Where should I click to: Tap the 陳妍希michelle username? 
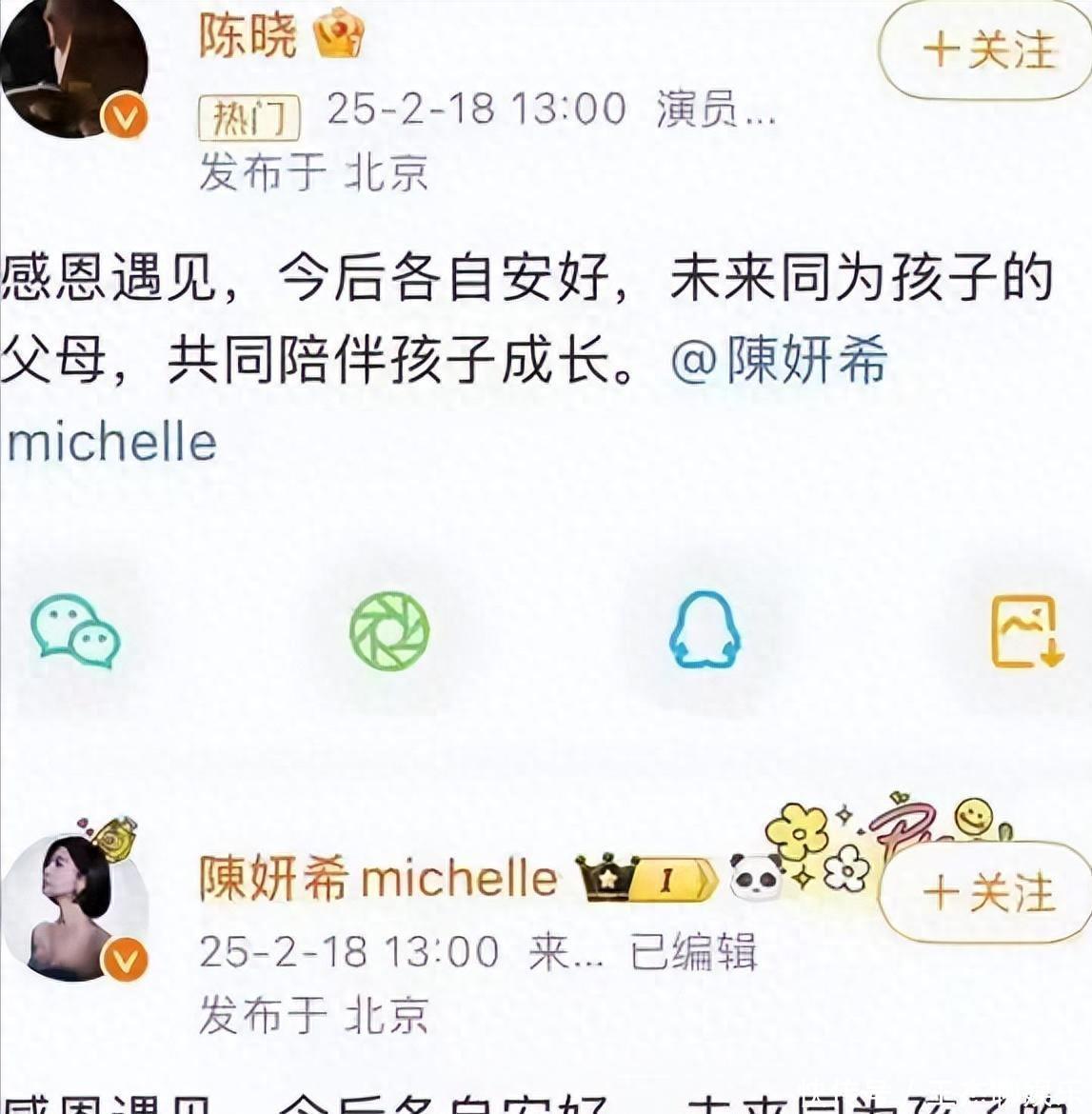coord(377,877)
